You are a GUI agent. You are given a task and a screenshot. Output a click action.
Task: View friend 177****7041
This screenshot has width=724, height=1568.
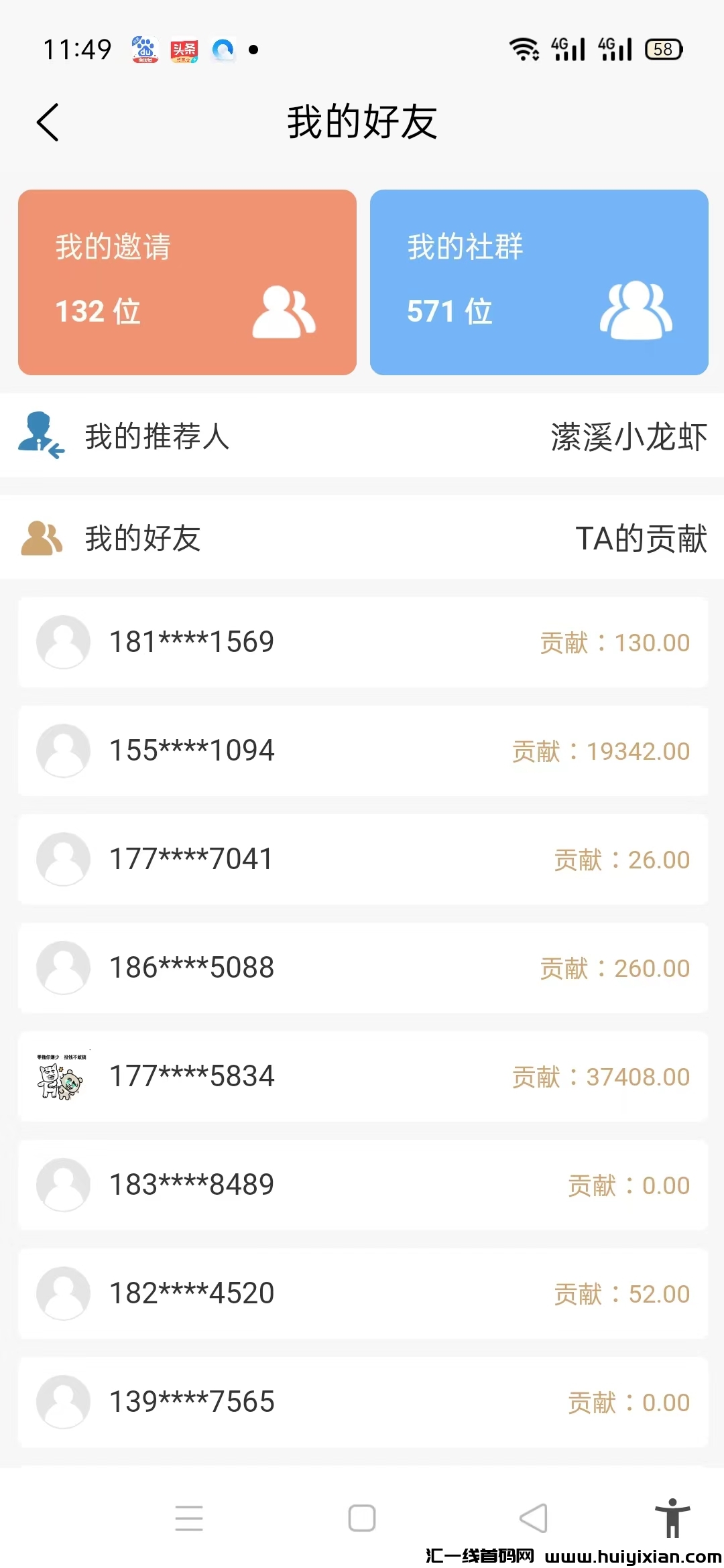pyautogui.click(x=363, y=859)
